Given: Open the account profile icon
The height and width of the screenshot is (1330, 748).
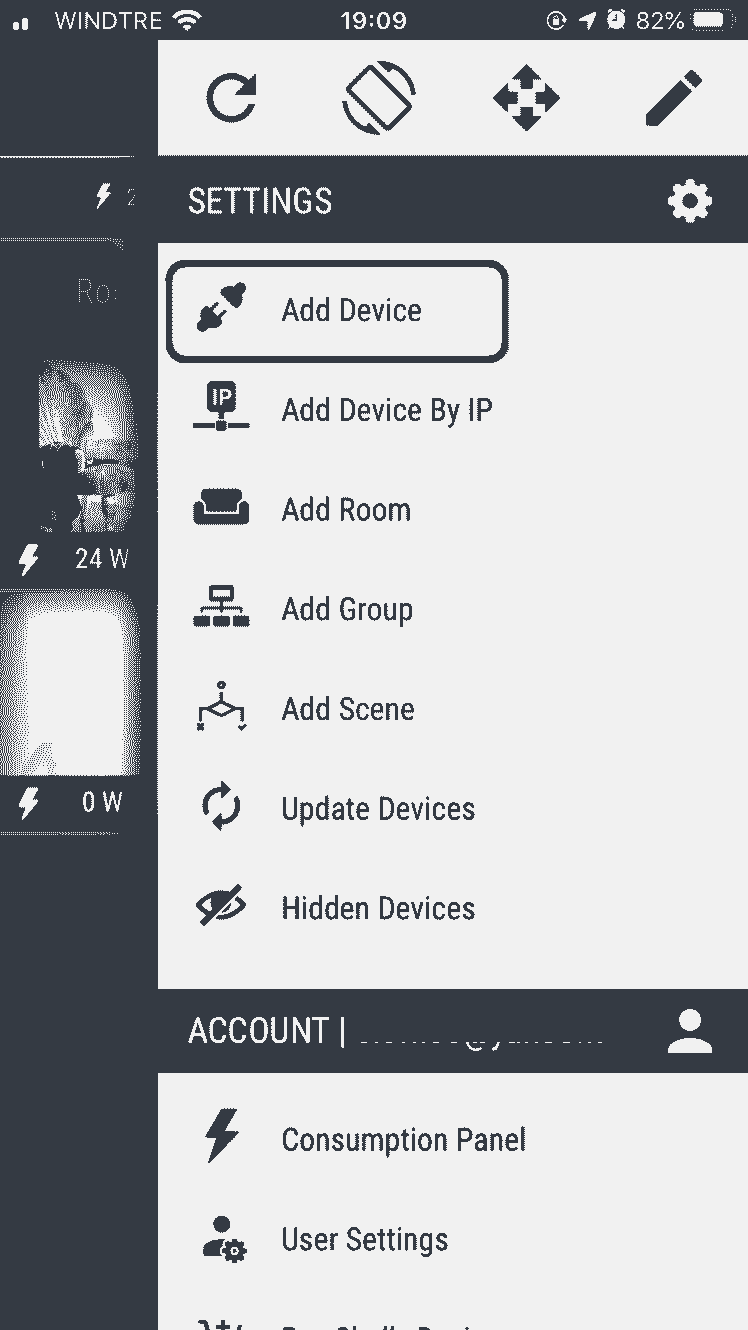Looking at the screenshot, I should (x=689, y=1031).
